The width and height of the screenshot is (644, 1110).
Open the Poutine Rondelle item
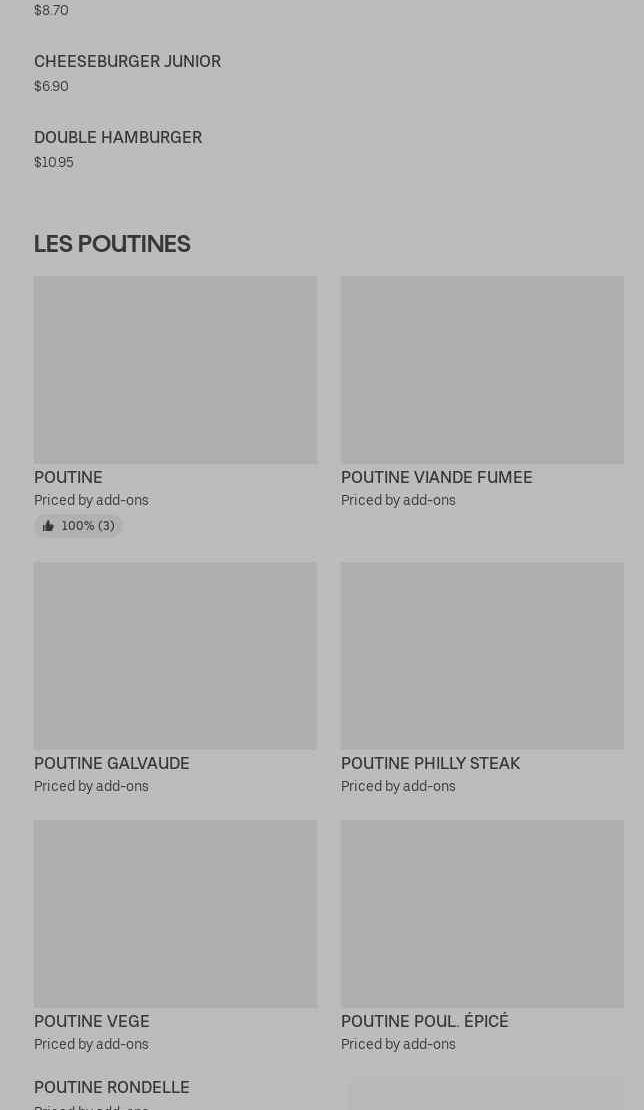pyautogui.click(x=112, y=1088)
